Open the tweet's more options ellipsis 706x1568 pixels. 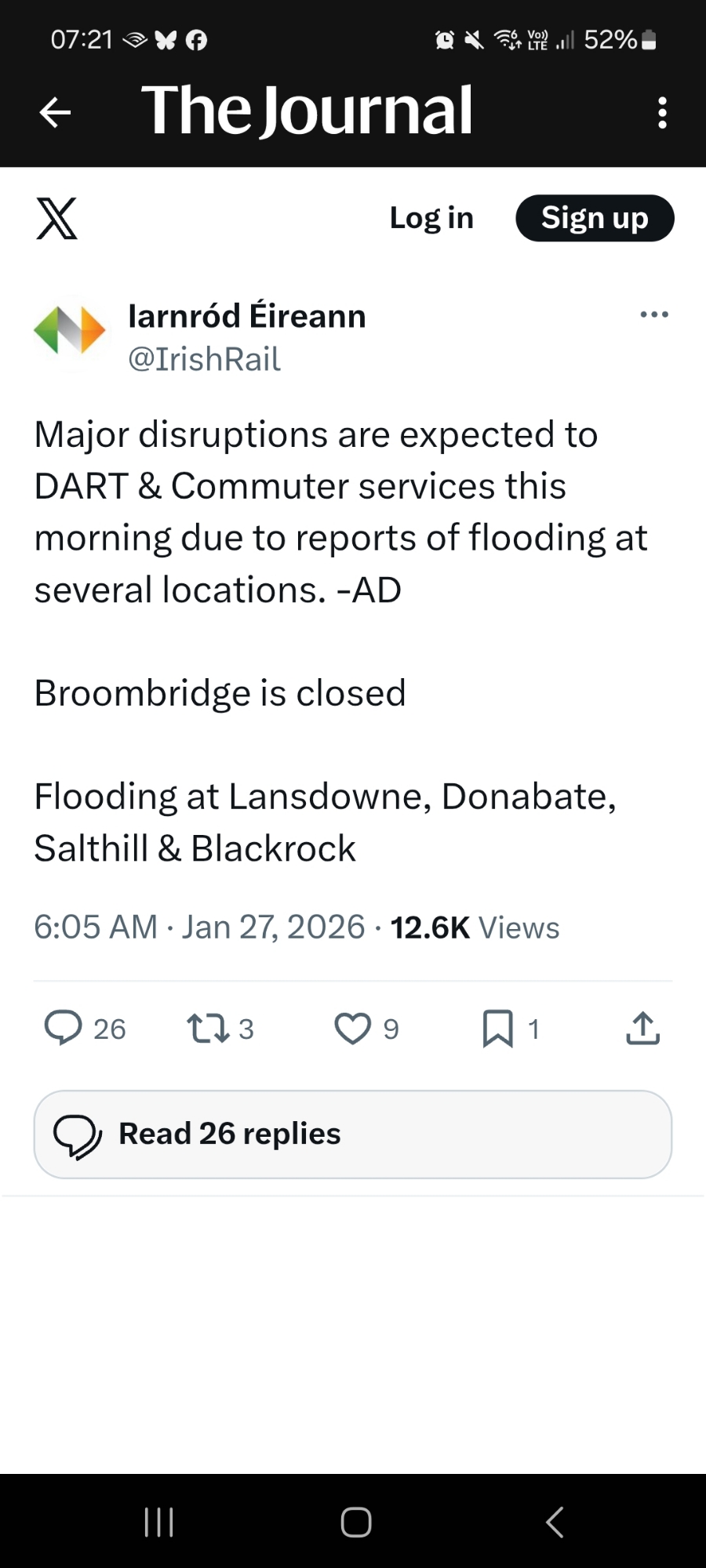tap(654, 314)
